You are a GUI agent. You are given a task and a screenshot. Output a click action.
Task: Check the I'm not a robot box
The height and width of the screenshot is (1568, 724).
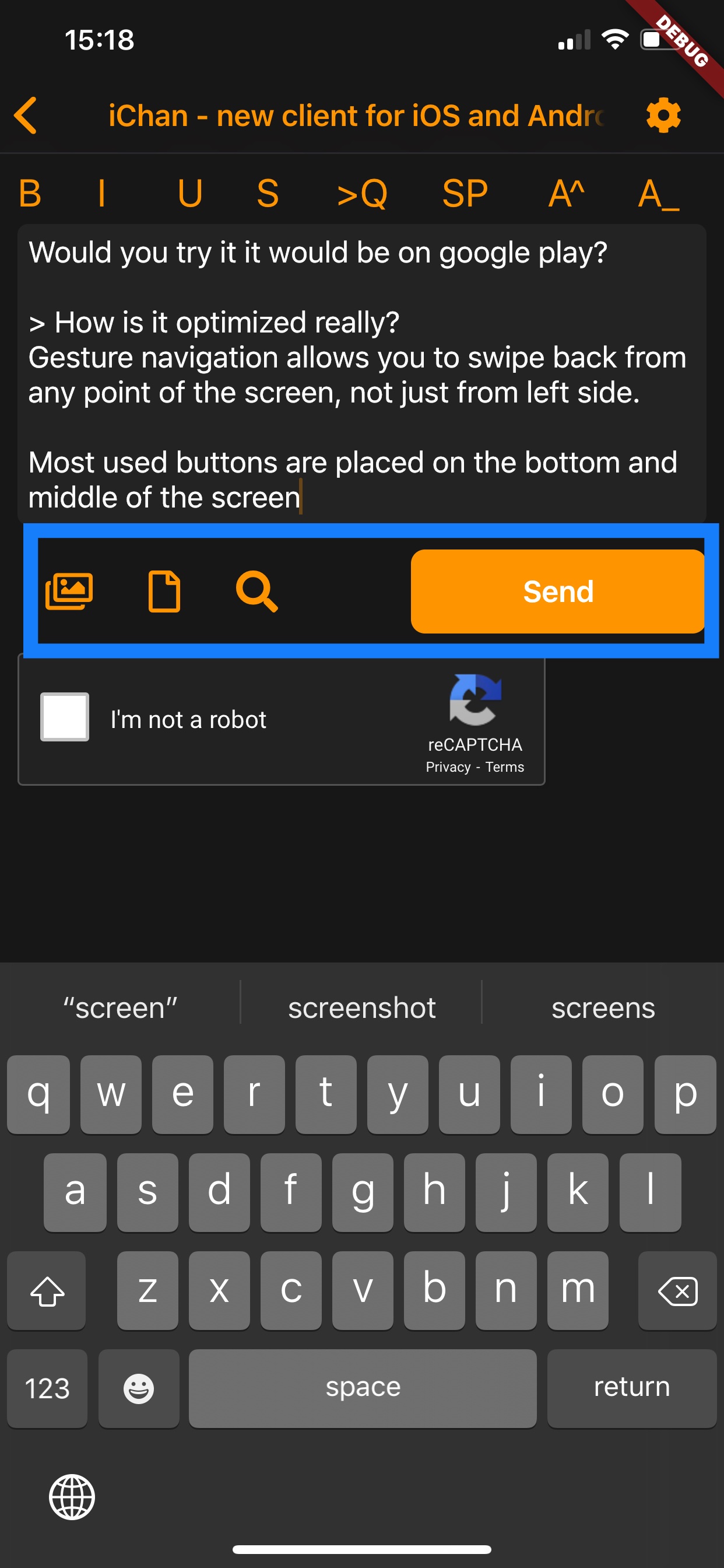pos(65,716)
